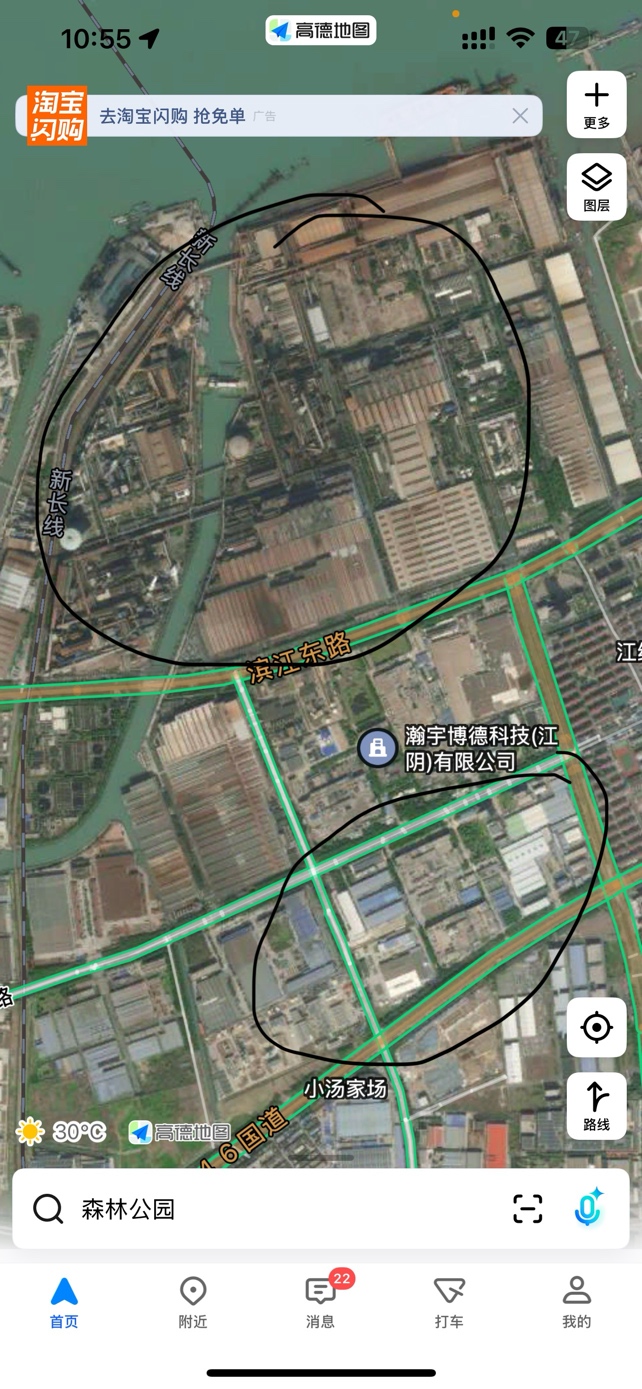642x1389 pixels.
Task: Open the 图层 map layers button
Action: tap(596, 186)
